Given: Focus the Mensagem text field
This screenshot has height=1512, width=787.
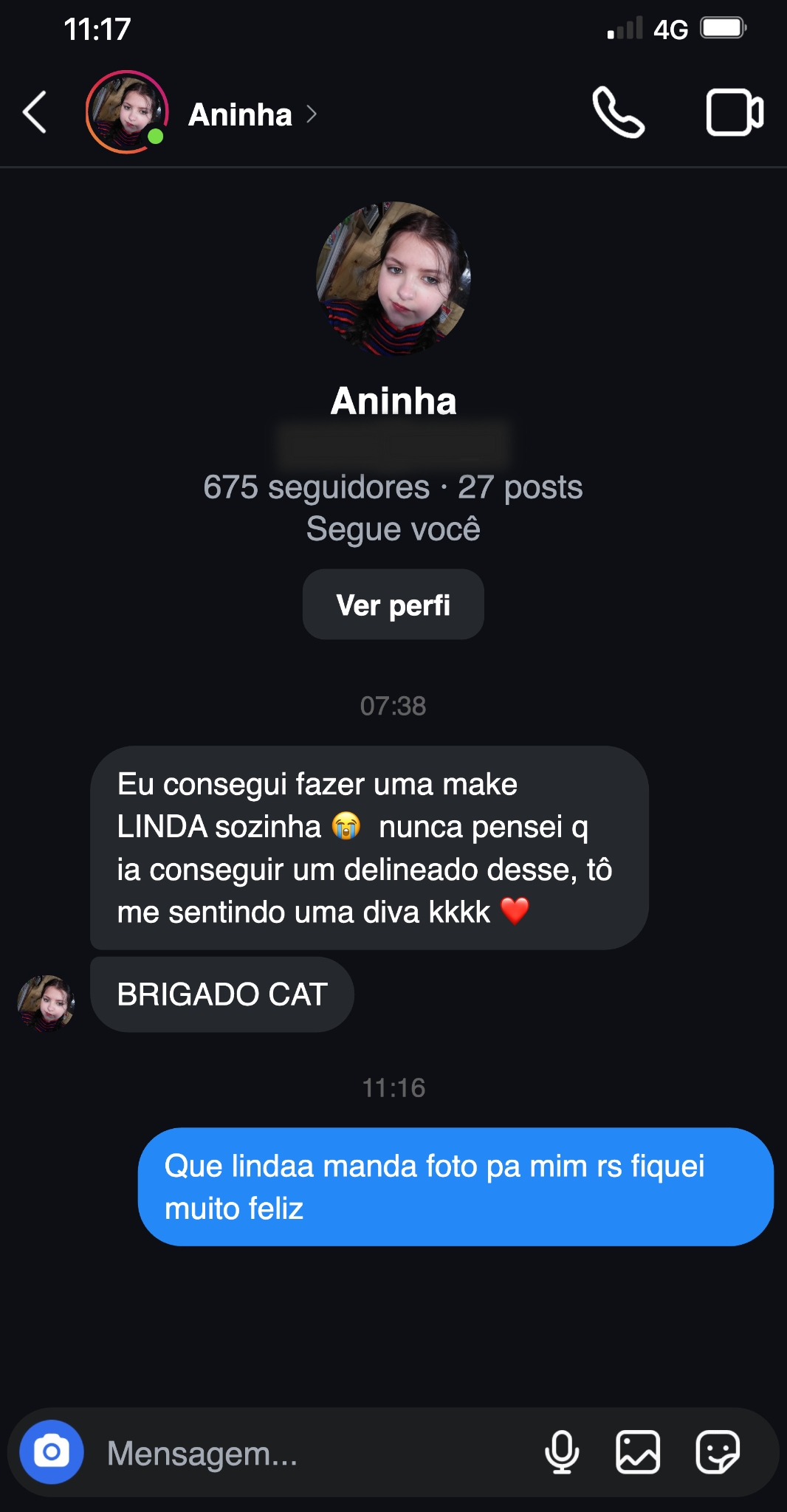Looking at the screenshot, I should coord(310,1453).
